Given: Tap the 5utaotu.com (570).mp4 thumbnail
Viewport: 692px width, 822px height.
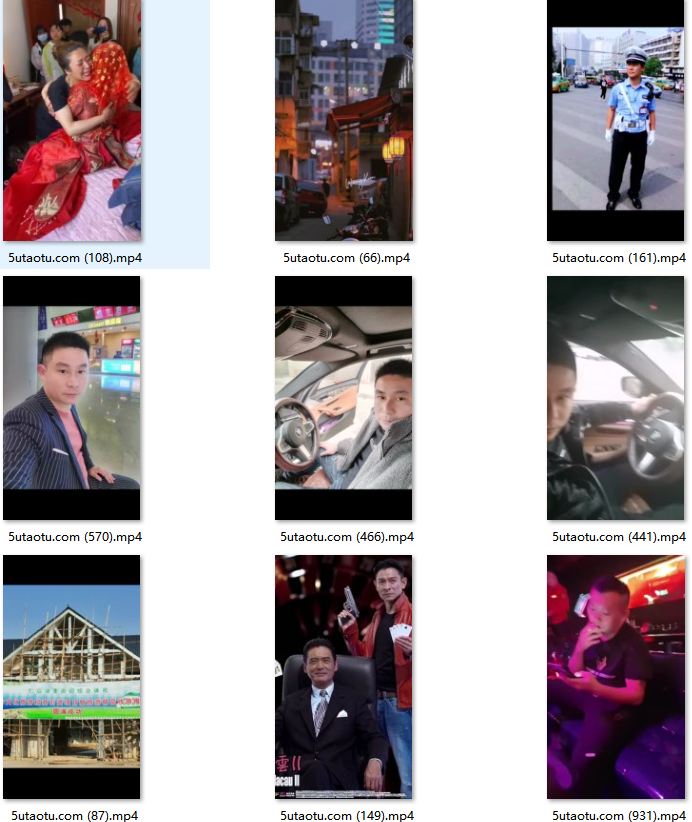Looking at the screenshot, I should point(72,398).
